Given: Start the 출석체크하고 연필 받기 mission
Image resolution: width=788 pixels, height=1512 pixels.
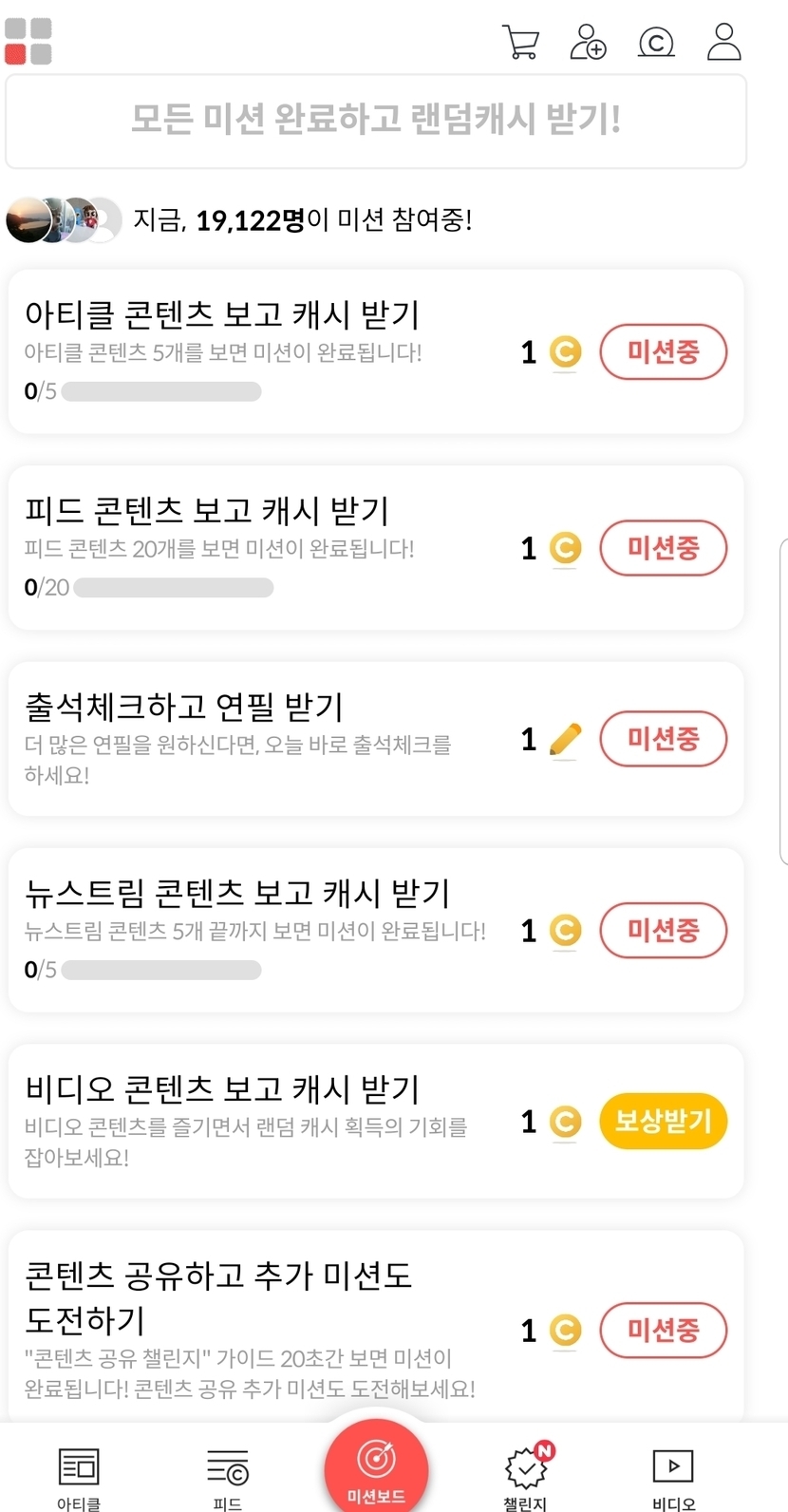Looking at the screenshot, I should (663, 739).
